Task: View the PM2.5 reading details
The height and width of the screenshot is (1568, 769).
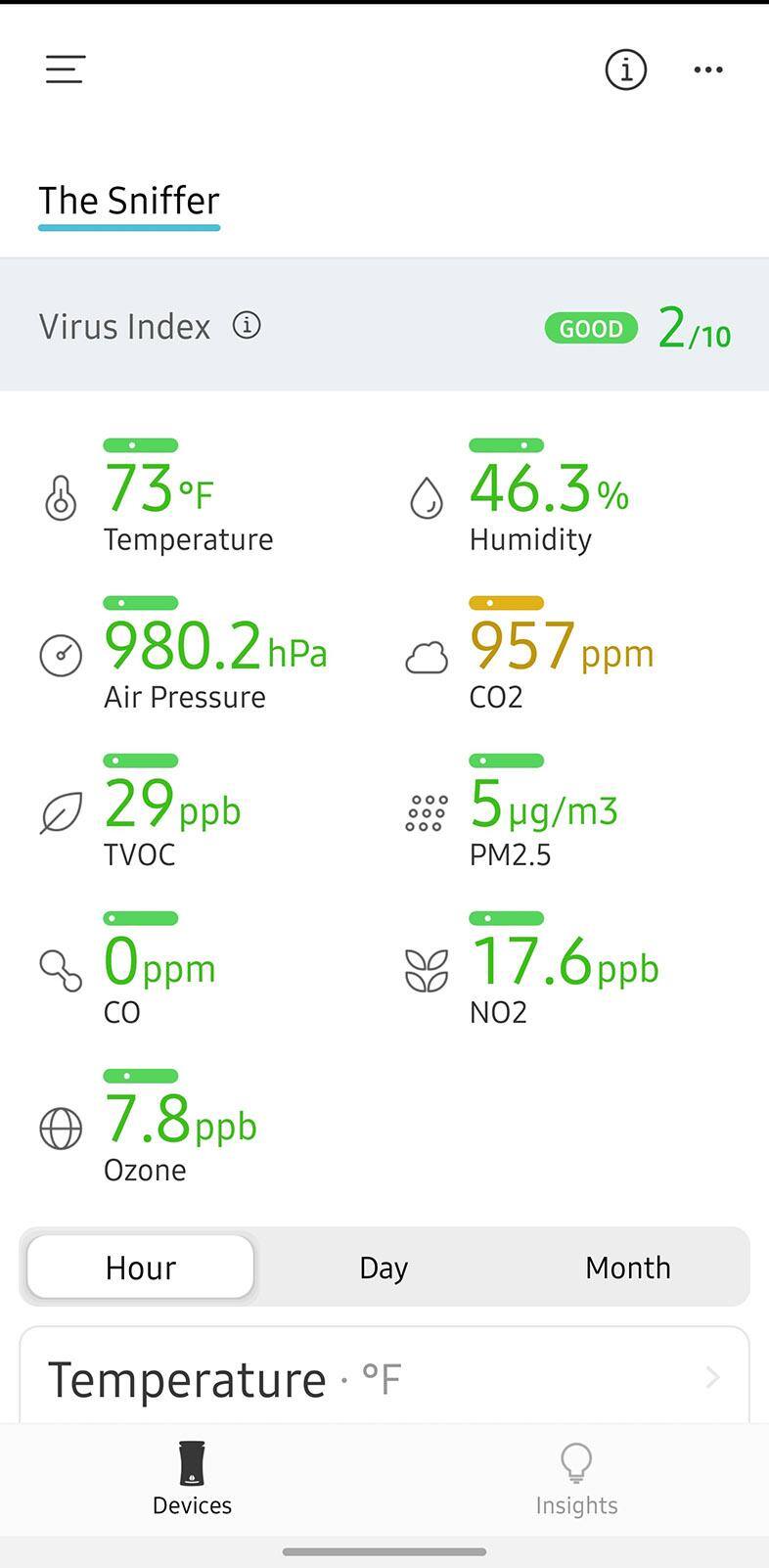Action: [x=543, y=810]
